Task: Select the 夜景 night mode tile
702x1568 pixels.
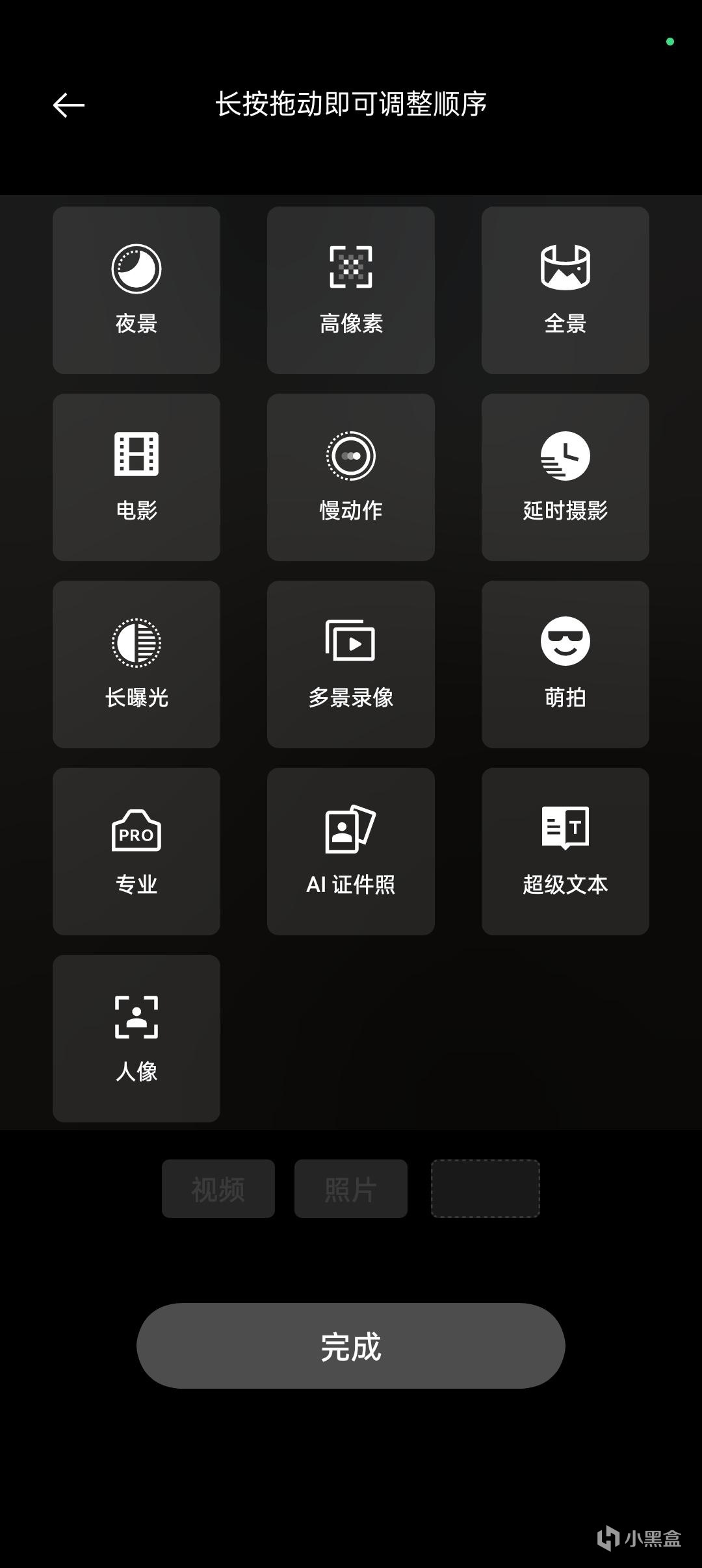Action: [x=136, y=290]
